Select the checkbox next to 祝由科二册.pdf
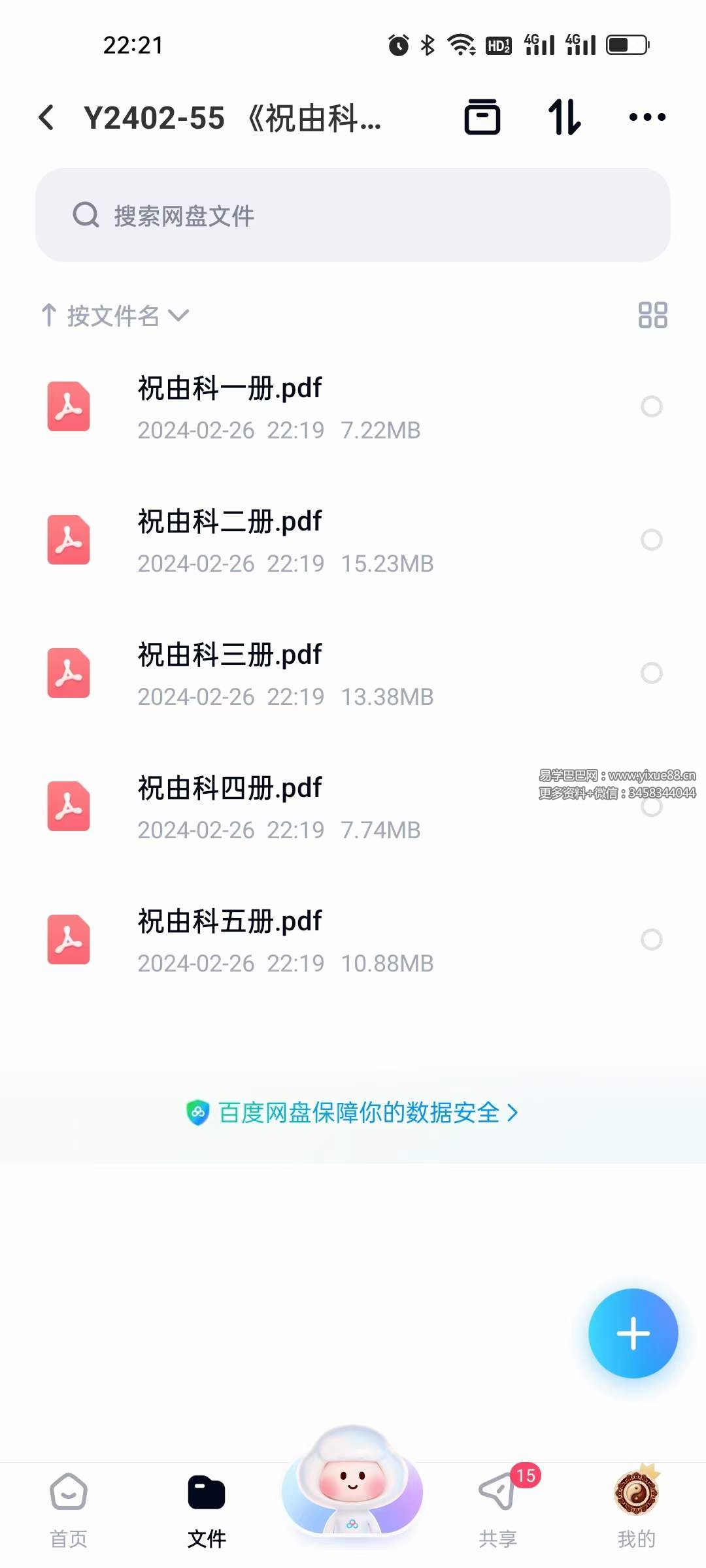The height and width of the screenshot is (1568, 706). pos(652,540)
